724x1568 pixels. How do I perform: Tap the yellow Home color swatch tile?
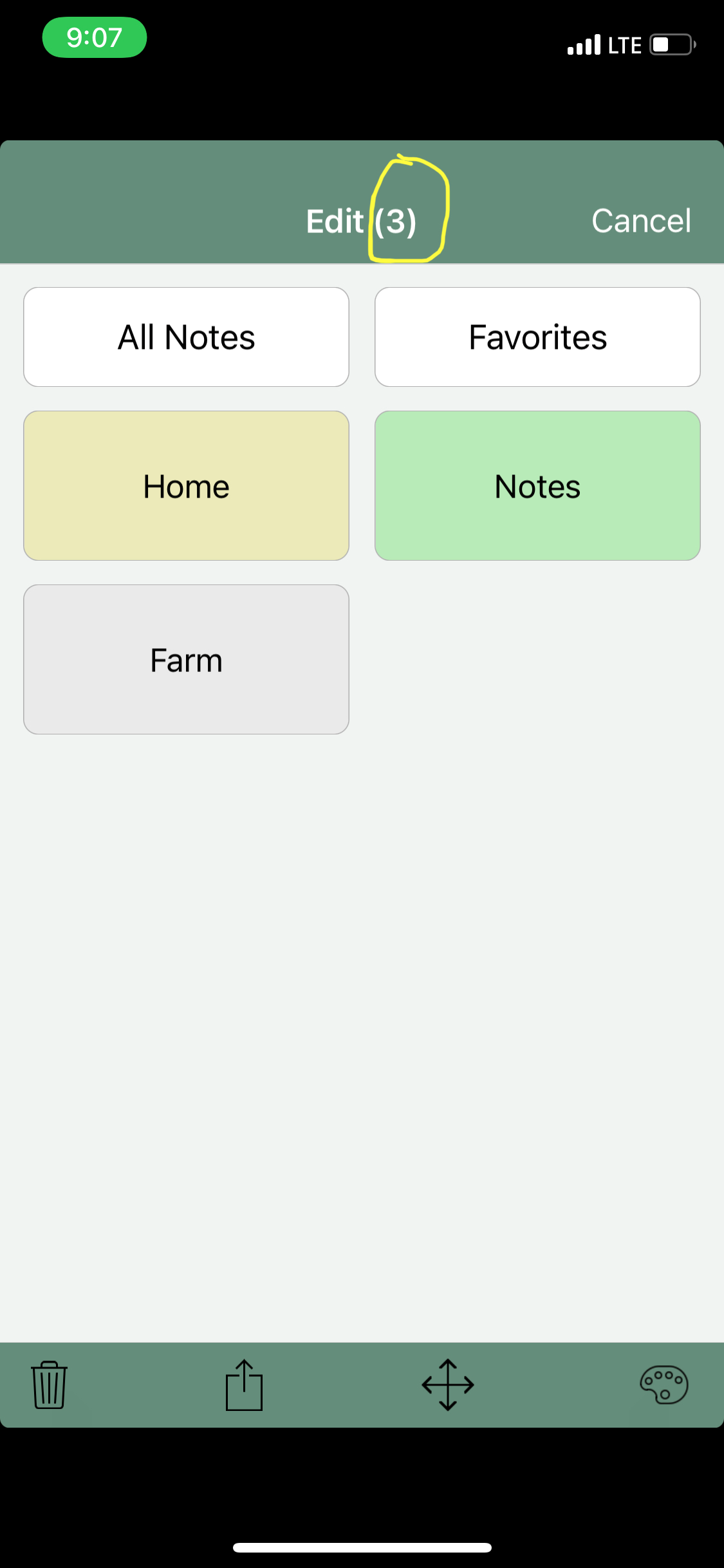(x=185, y=485)
